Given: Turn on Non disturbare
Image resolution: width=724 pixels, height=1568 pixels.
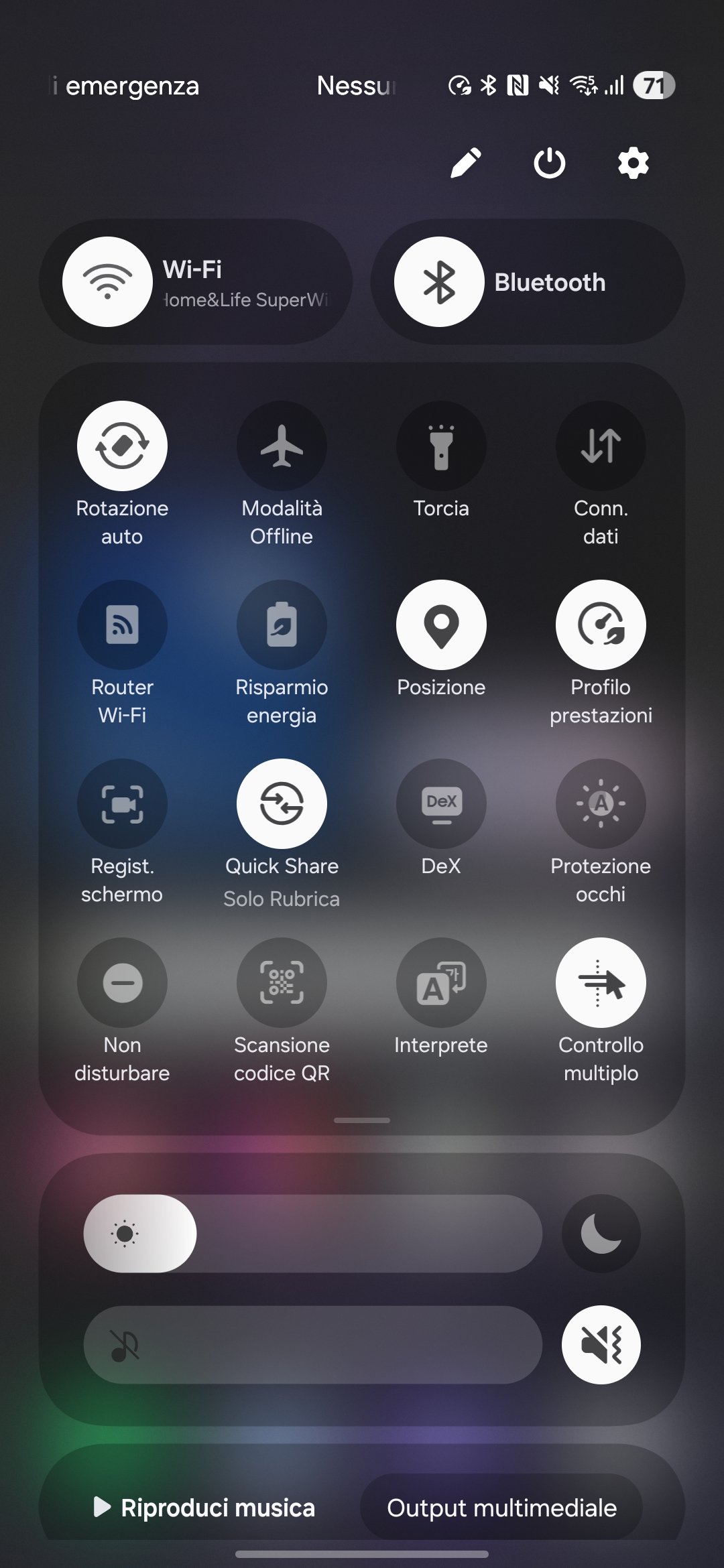Looking at the screenshot, I should tap(122, 983).
